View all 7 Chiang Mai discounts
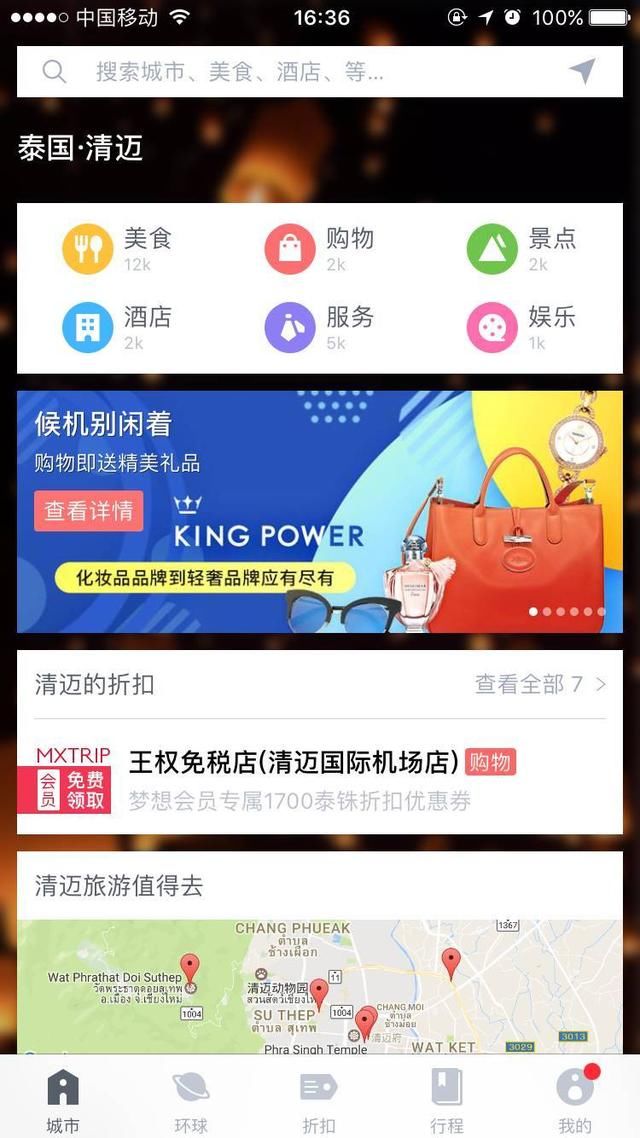640x1138 pixels. point(540,684)
